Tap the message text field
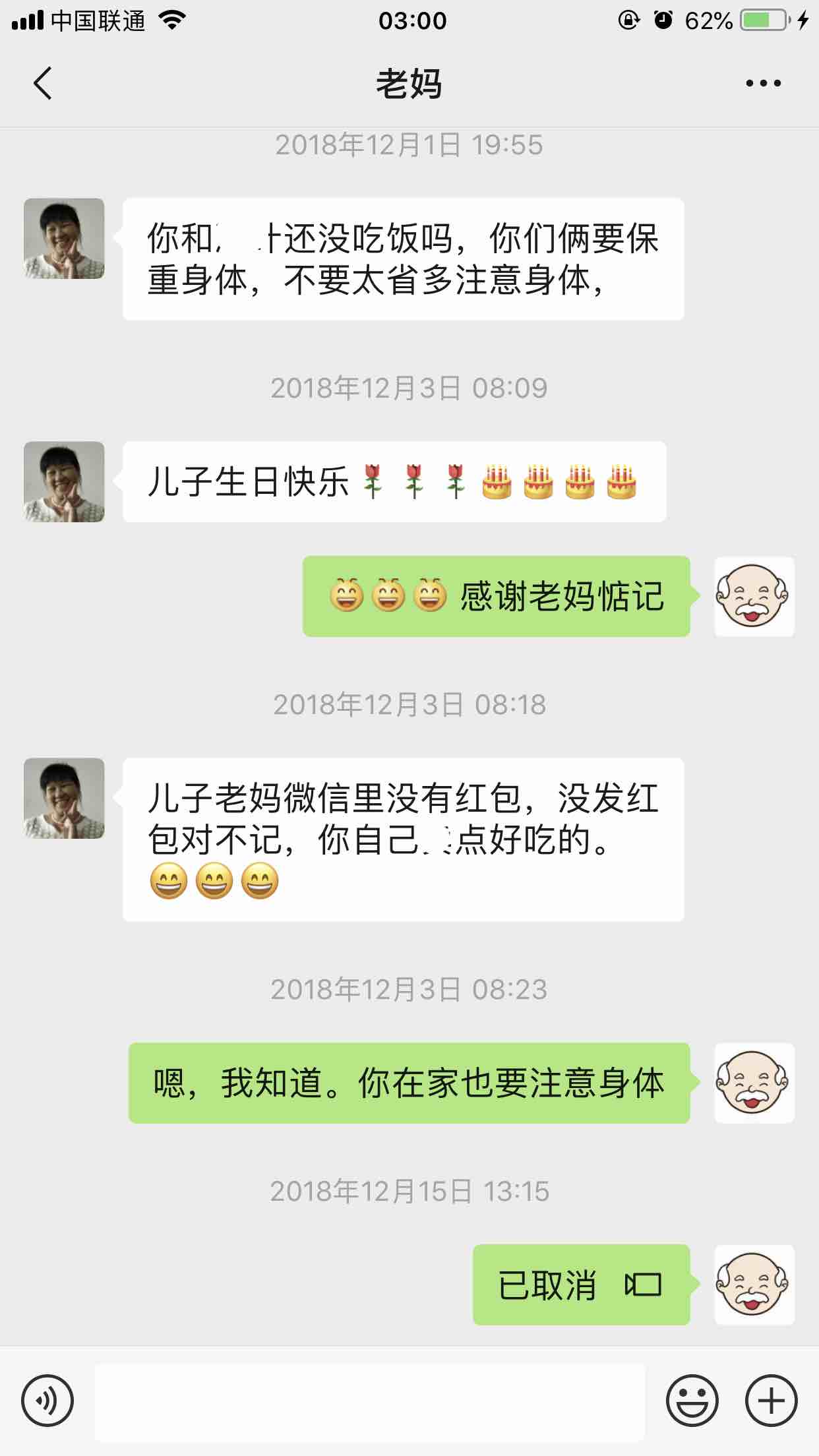This screenshot has width=819, height=1456. pos(369,1401)
